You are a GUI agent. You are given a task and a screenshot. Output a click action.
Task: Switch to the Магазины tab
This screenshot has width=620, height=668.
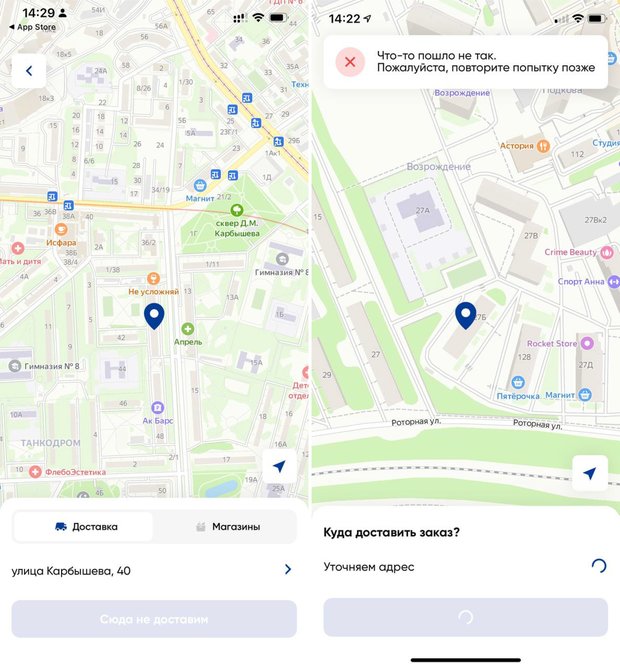[227, 526]
